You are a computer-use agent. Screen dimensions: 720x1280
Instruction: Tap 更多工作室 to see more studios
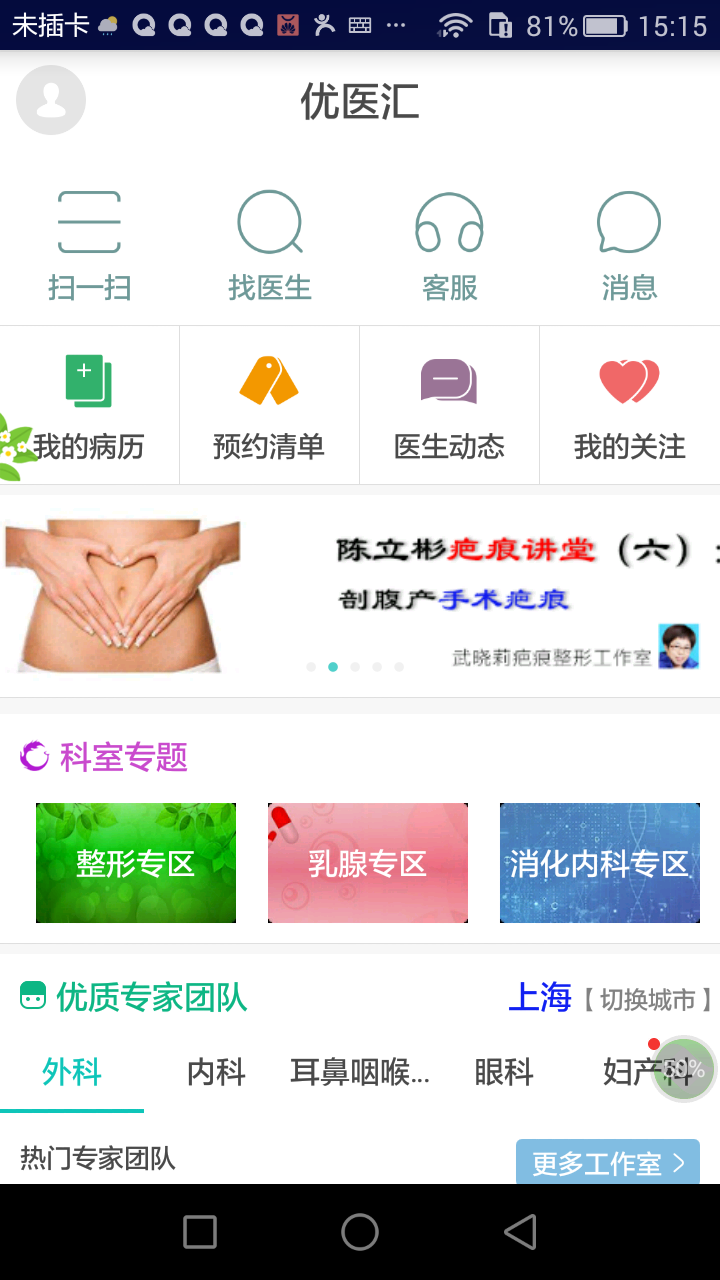pyautogui.click(x=607, y=1163)
